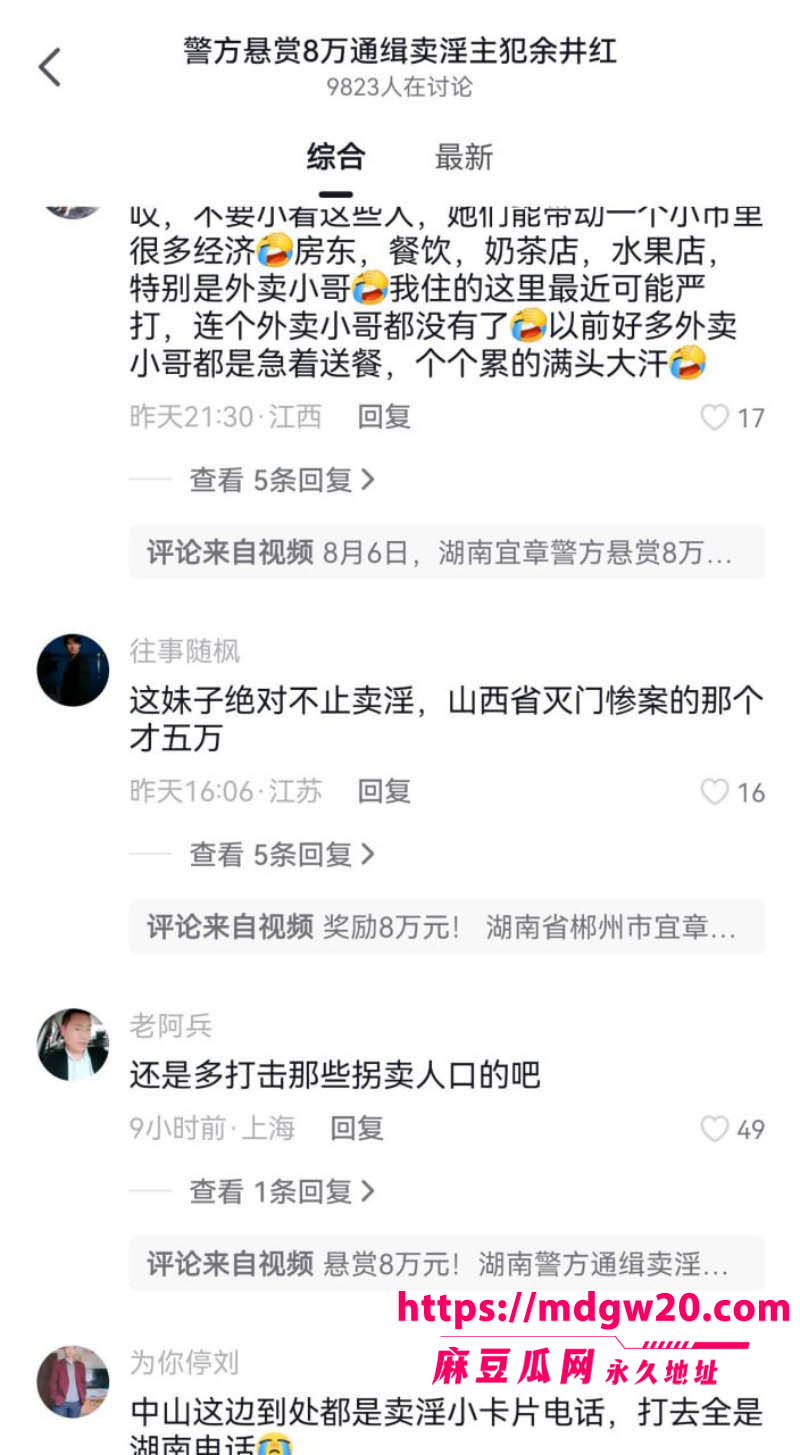
Task: Expand 5 replies under 往事随枫's comment
Action: point(282,854)
